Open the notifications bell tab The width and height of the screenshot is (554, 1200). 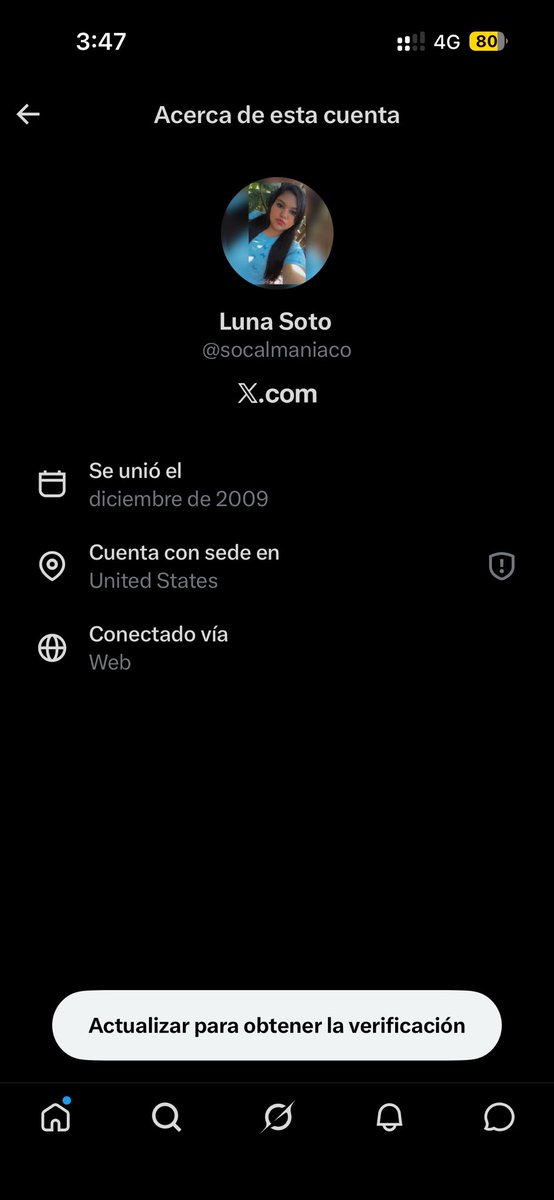coord(389,1117)
